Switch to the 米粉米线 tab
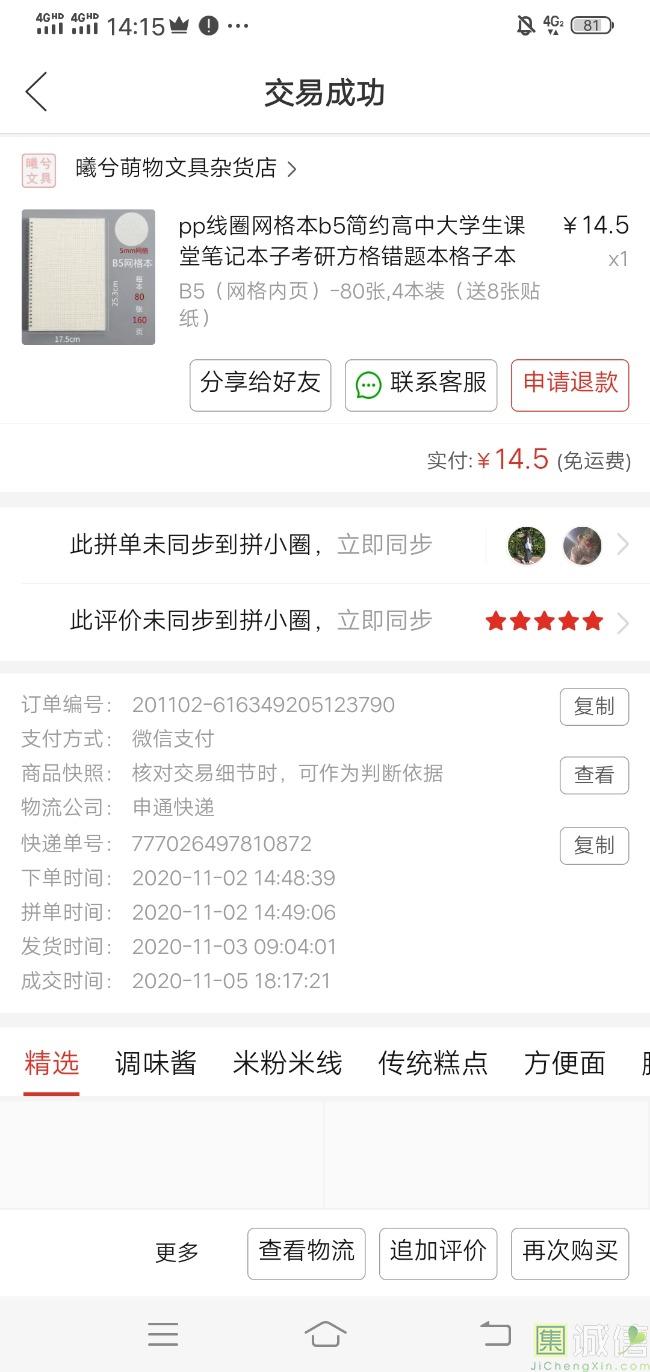Screen dimensions: 650x1372 [287, 1063]
